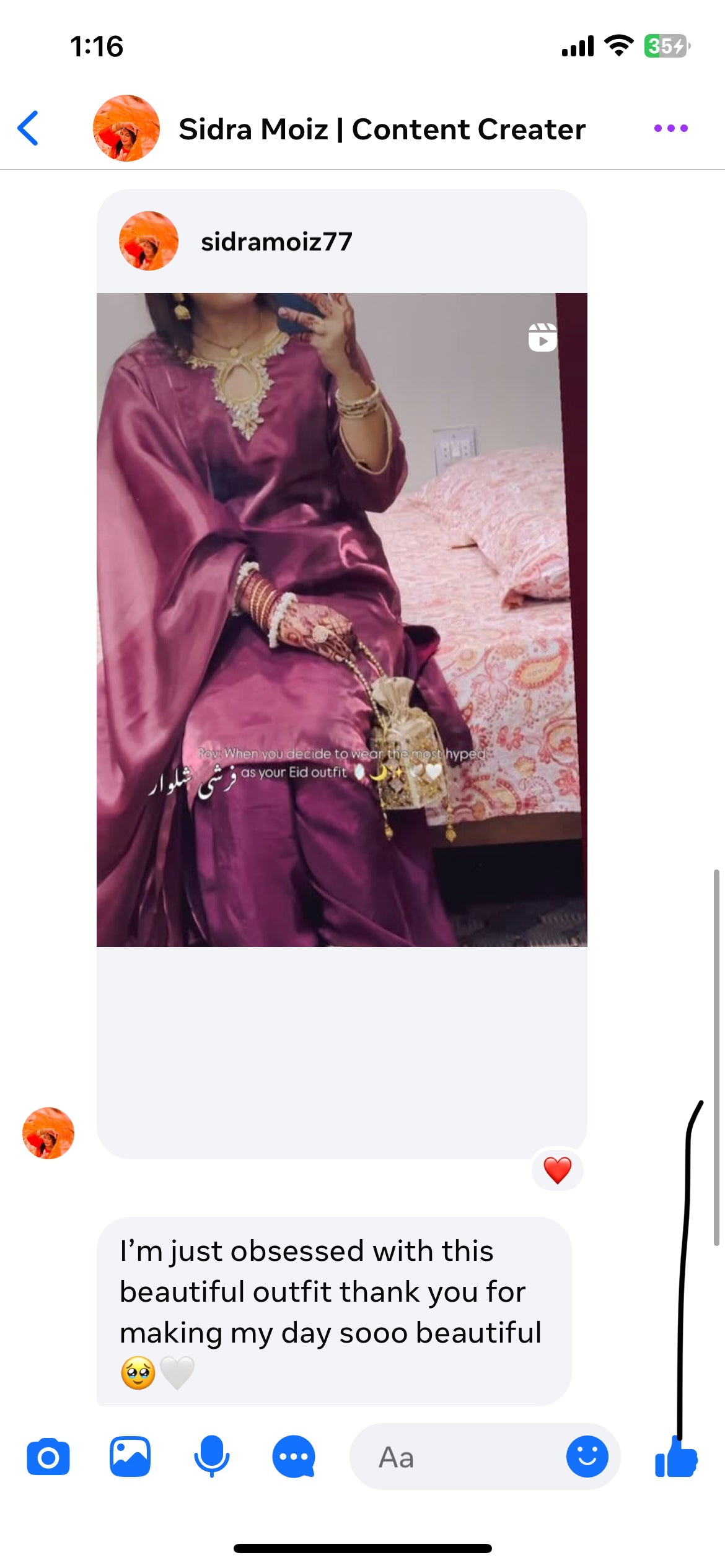
Task: Go back to the chat list
Action: pyautogui.click(x=29, y=128)
